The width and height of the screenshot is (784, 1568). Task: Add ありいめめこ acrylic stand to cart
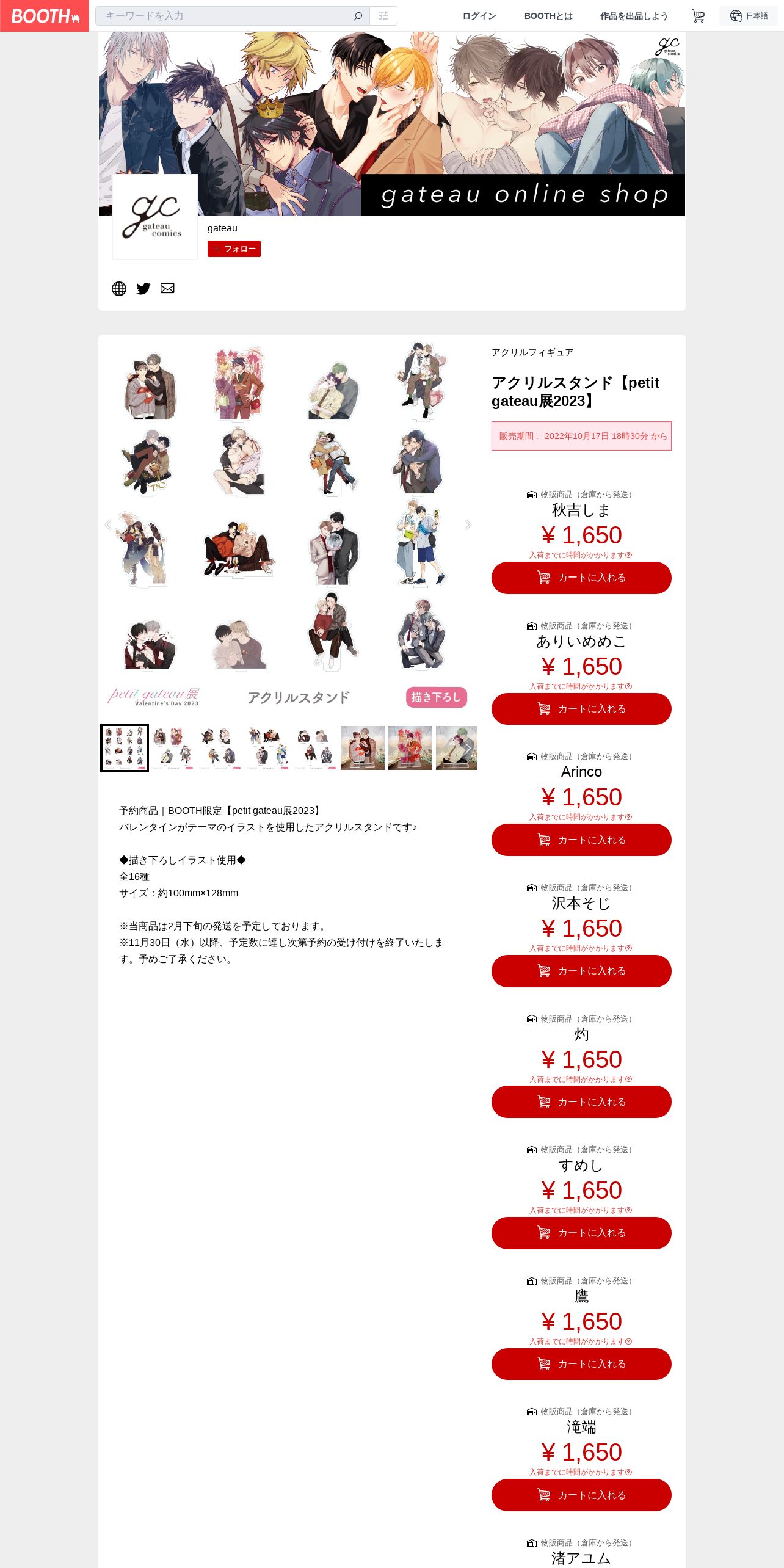point(581,709)
